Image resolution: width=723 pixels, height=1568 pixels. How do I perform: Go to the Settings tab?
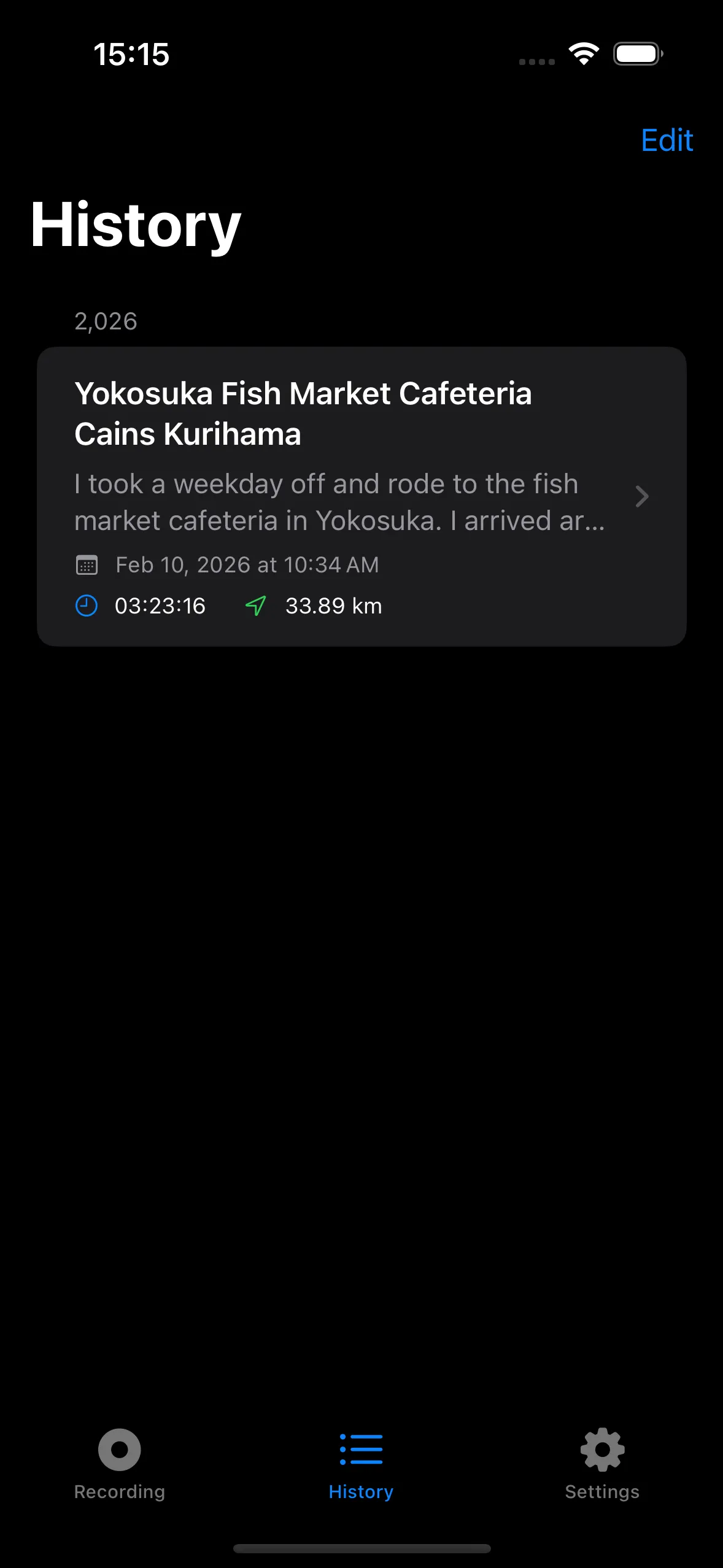[x=602, y=1462]
